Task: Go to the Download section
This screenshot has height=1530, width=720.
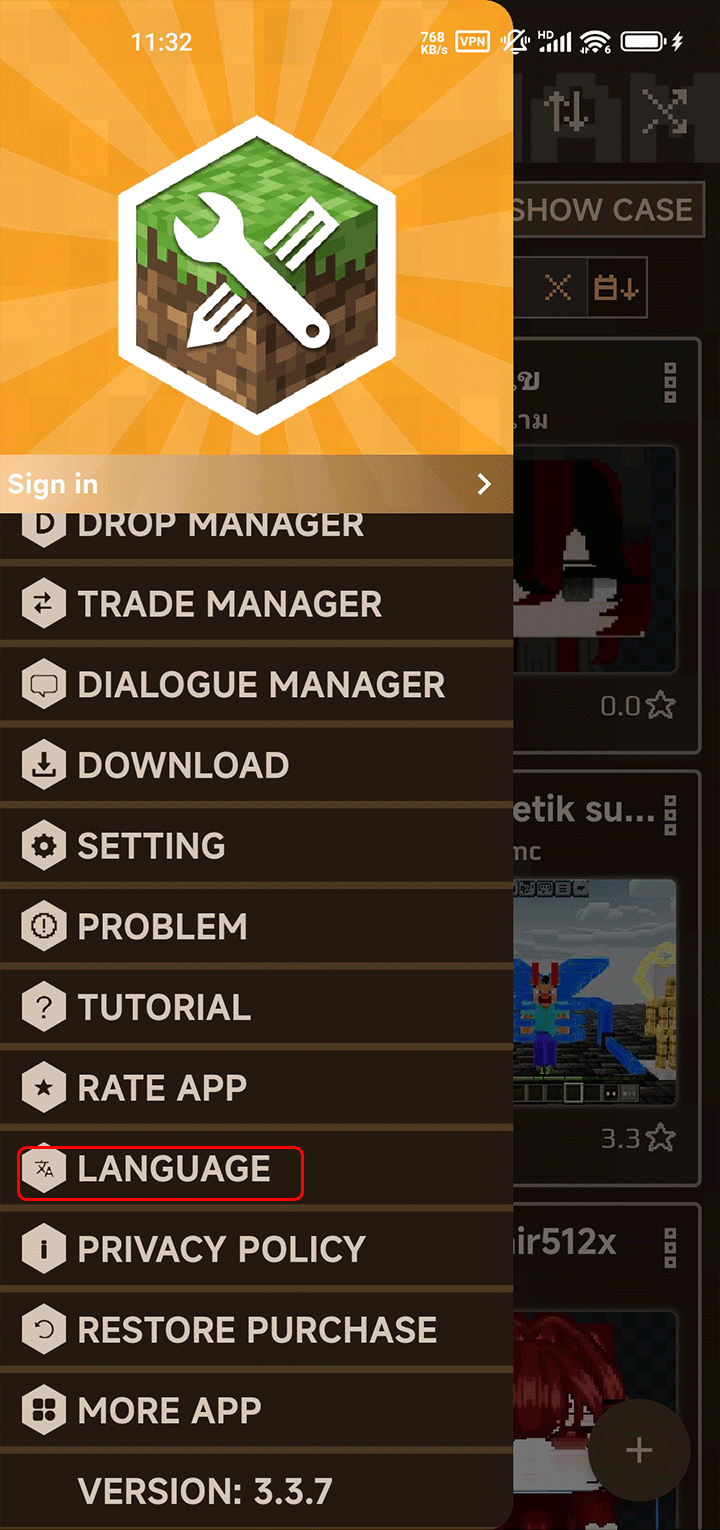Action: click(x=184, y=766)
